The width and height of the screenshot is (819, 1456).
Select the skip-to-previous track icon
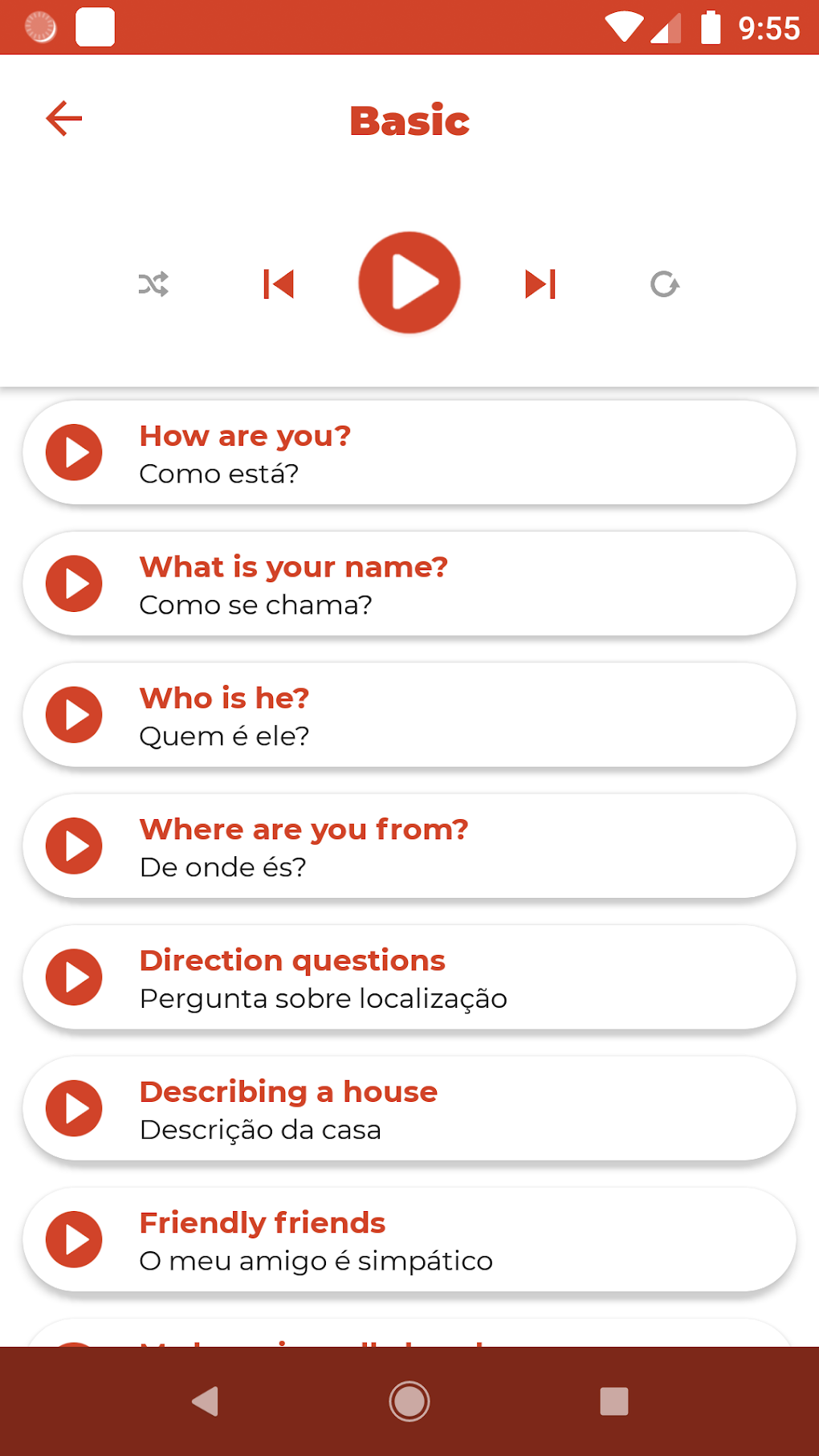pos(279,284)
